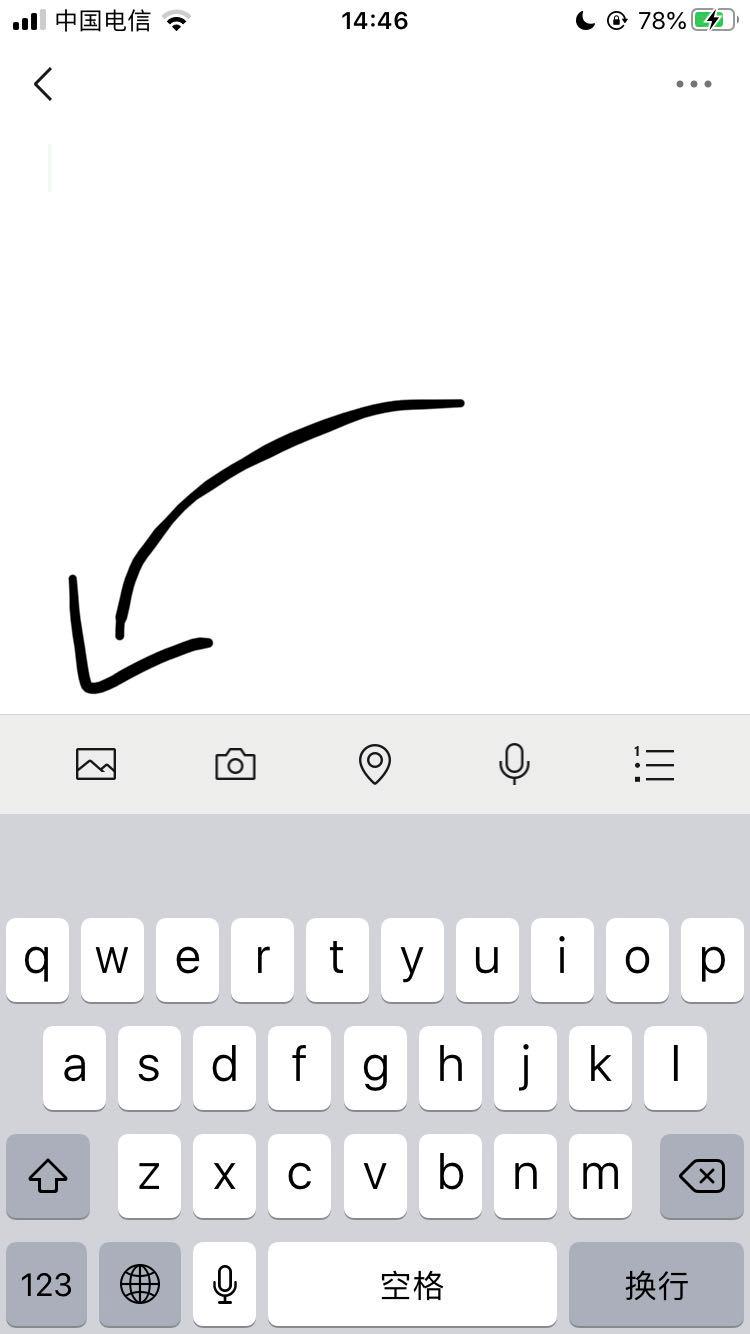
Task: Enable shift on the keyboard
Action: pyautogui.click(x=48, y=1176)
